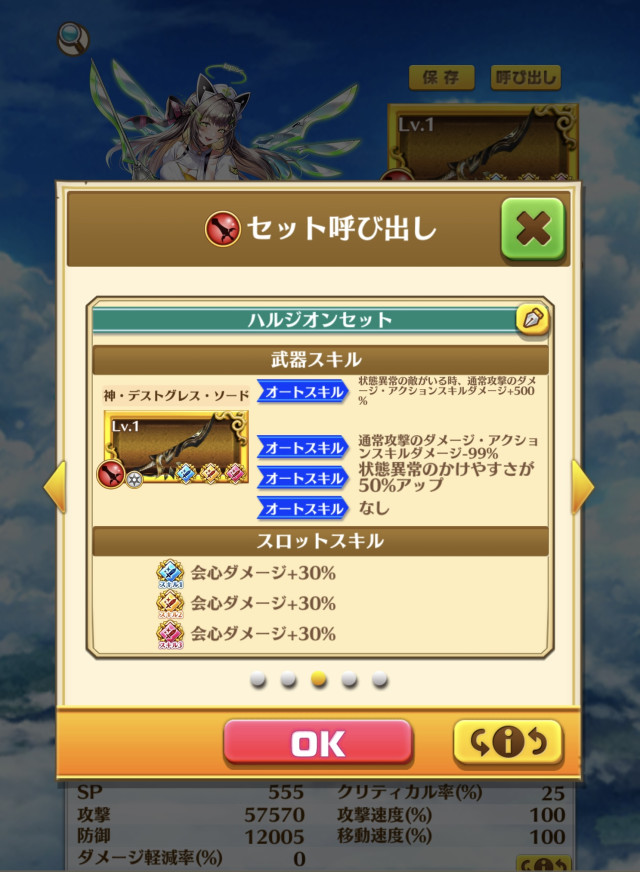Tap the 保存 button
Viewport: 640px width, 872px height.
[440, 77]
